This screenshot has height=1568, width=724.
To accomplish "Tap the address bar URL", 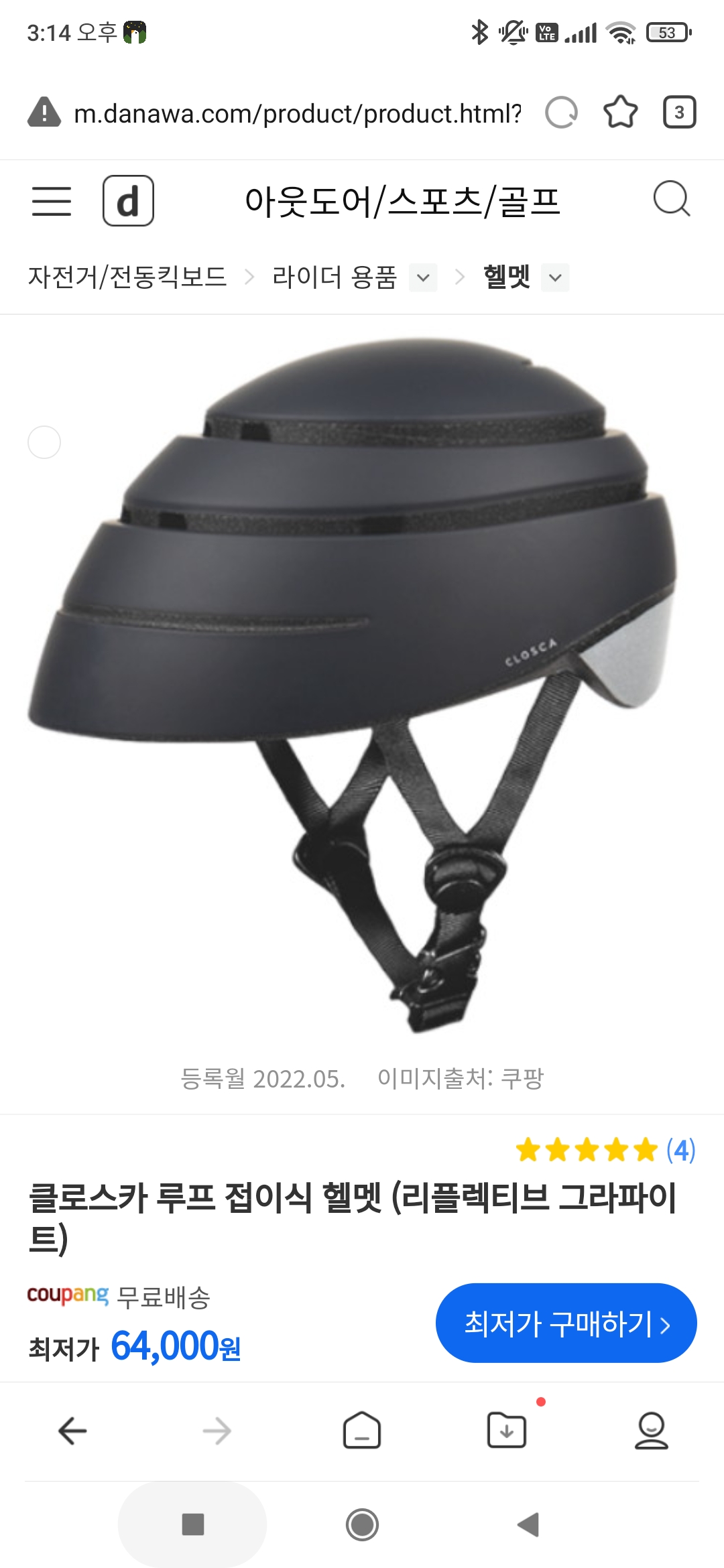I will tap(298, 113).
